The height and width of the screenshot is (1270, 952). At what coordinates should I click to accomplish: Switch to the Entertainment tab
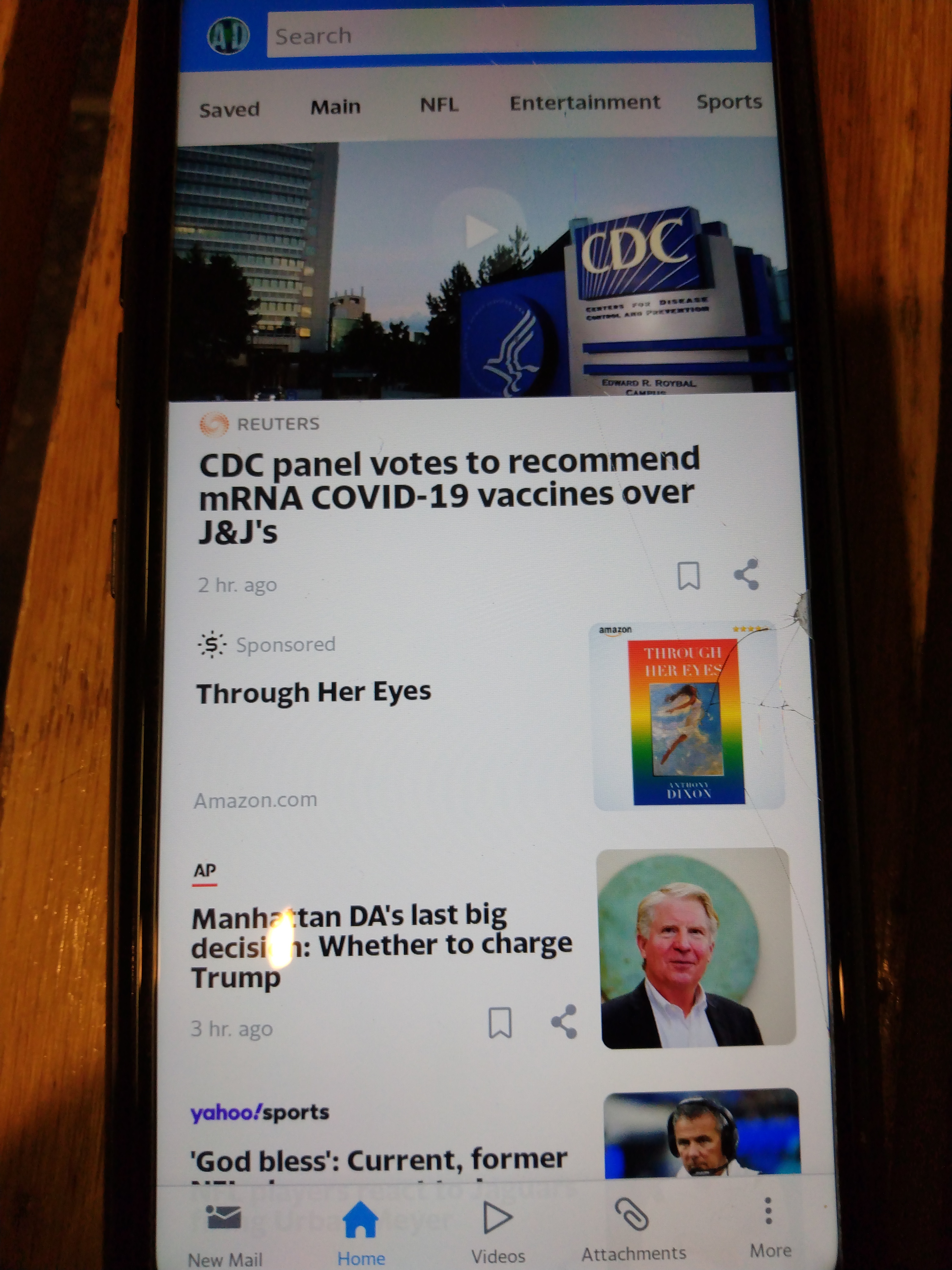(x=584, y=102)
